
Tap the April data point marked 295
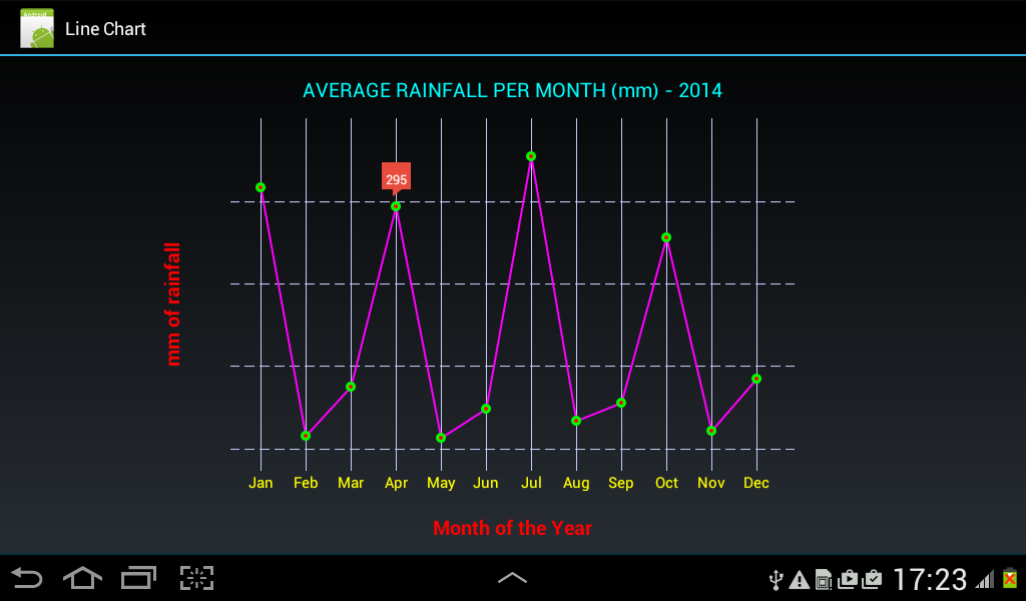(396, 206)
